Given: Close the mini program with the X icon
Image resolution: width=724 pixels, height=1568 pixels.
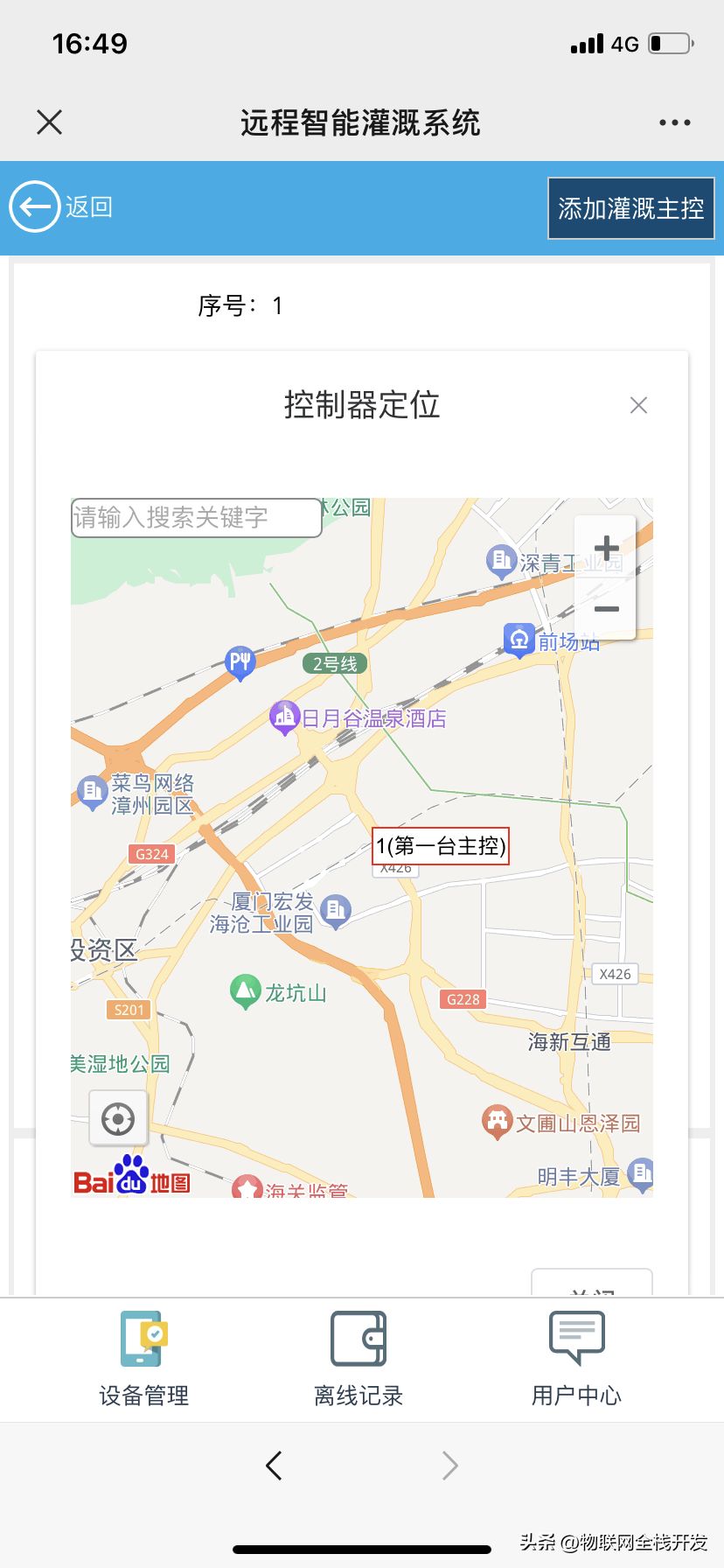Looking at the screenshot, I should (x=50, y=122).
